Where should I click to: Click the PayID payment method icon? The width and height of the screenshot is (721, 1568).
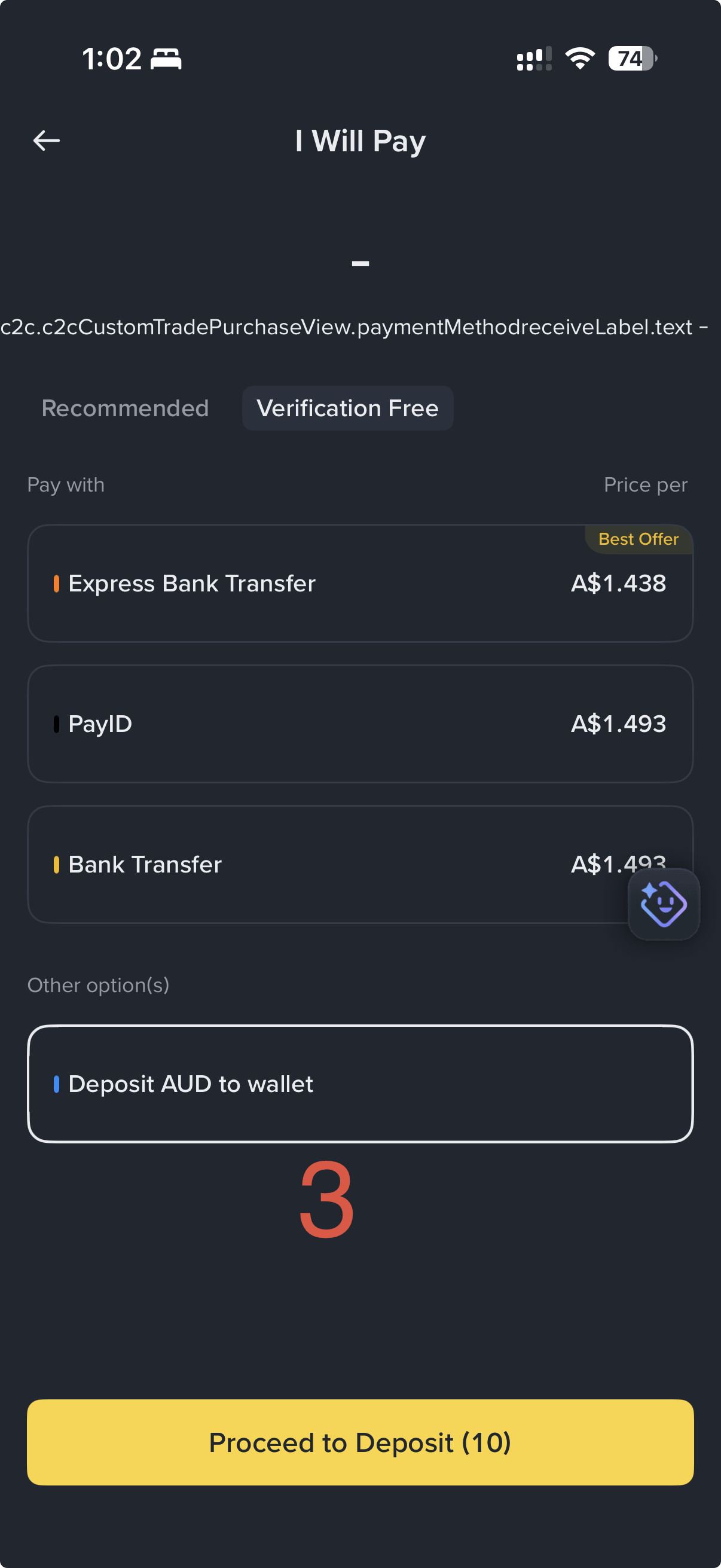(58, 723)
